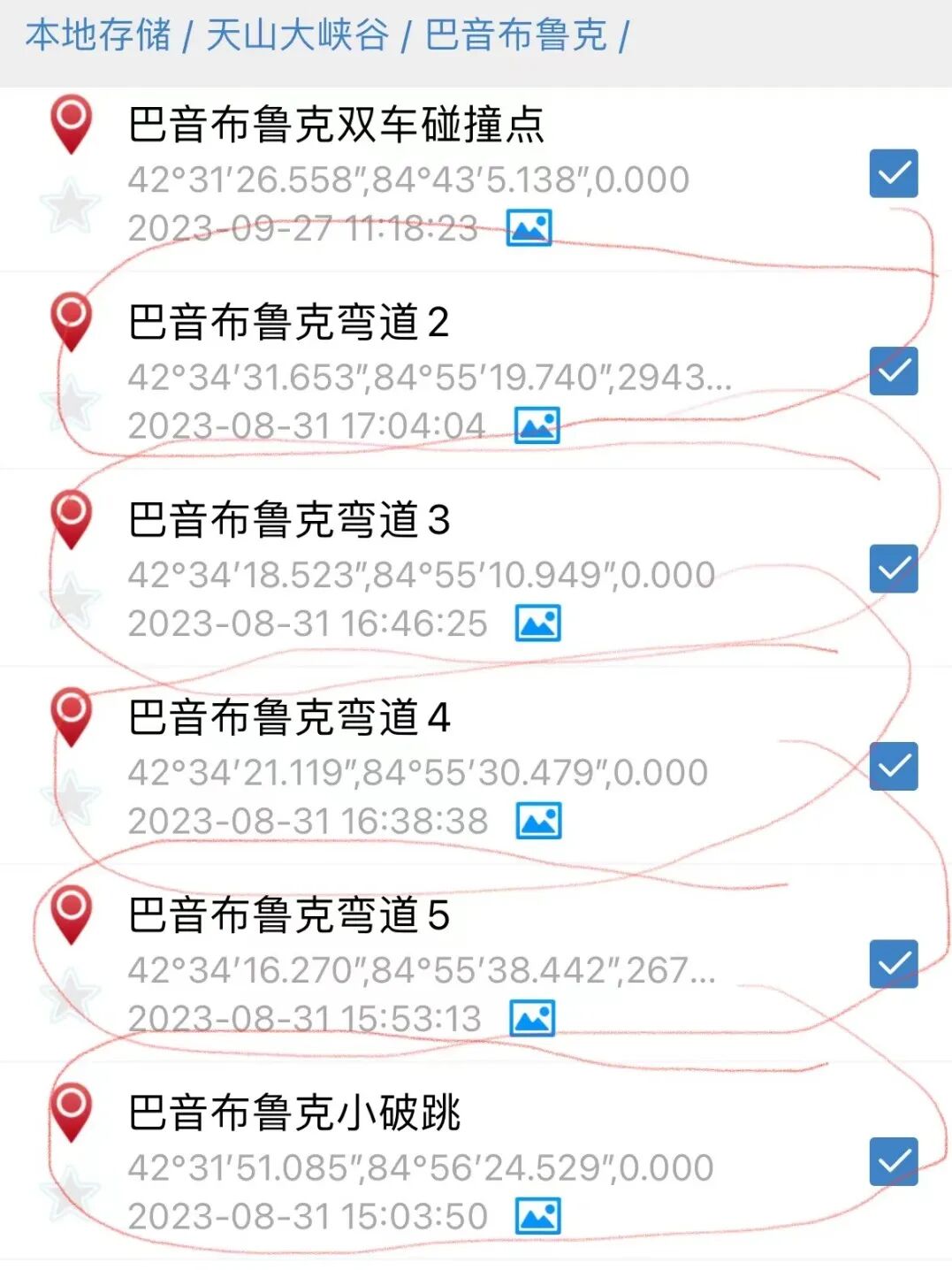Viewport: 952px width, 1270px height.
Task: Go to the 天山大峡谷 breadcrumb folder
Action: point(298,35)
